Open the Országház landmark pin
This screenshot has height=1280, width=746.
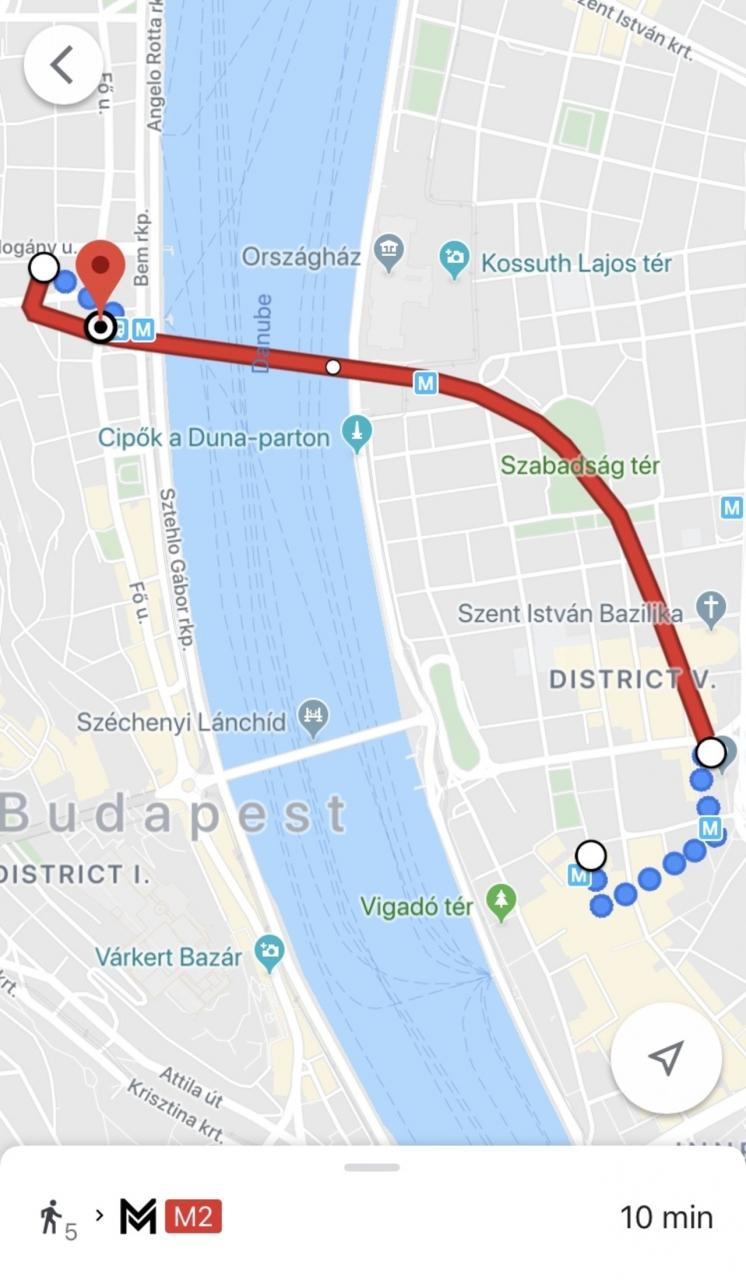389,254
